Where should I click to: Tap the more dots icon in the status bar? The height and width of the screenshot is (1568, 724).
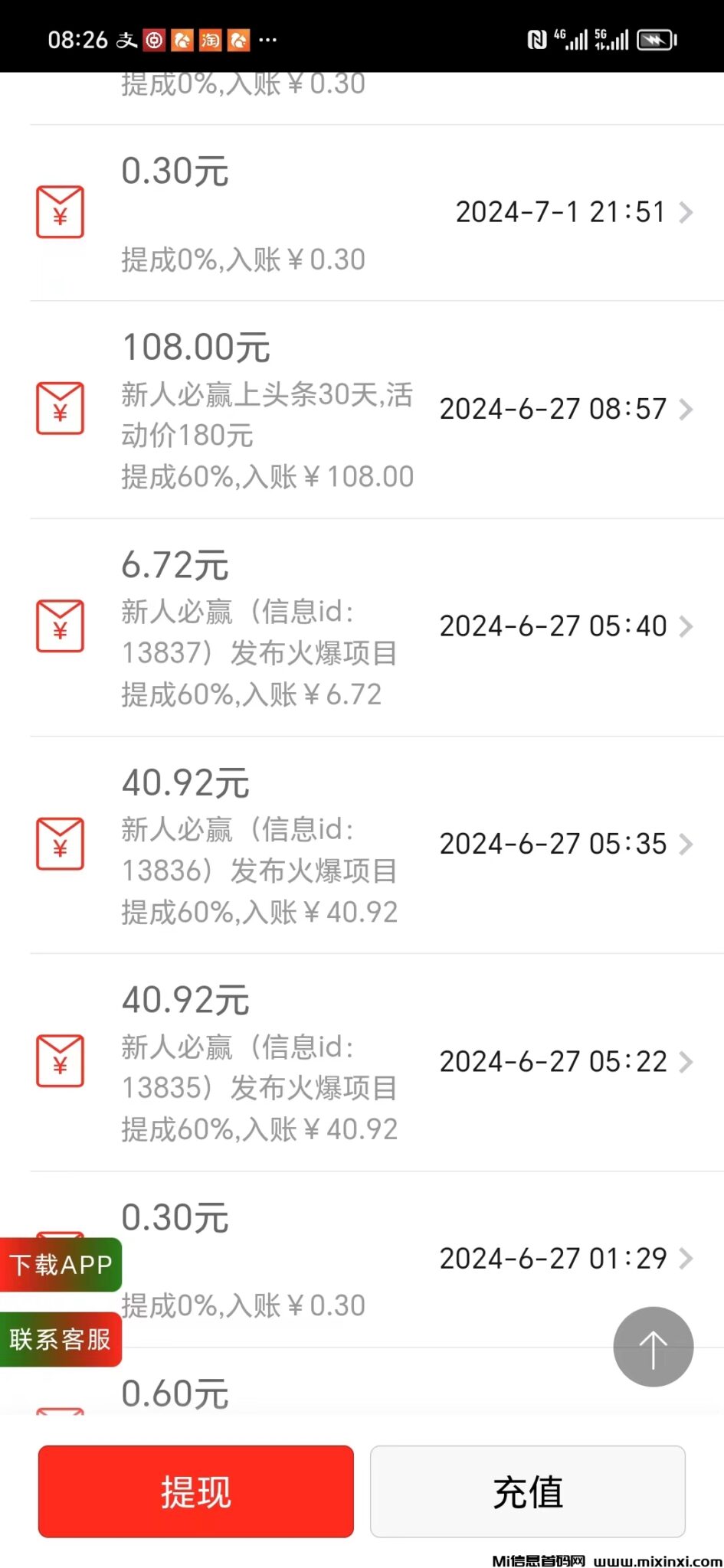267,39
